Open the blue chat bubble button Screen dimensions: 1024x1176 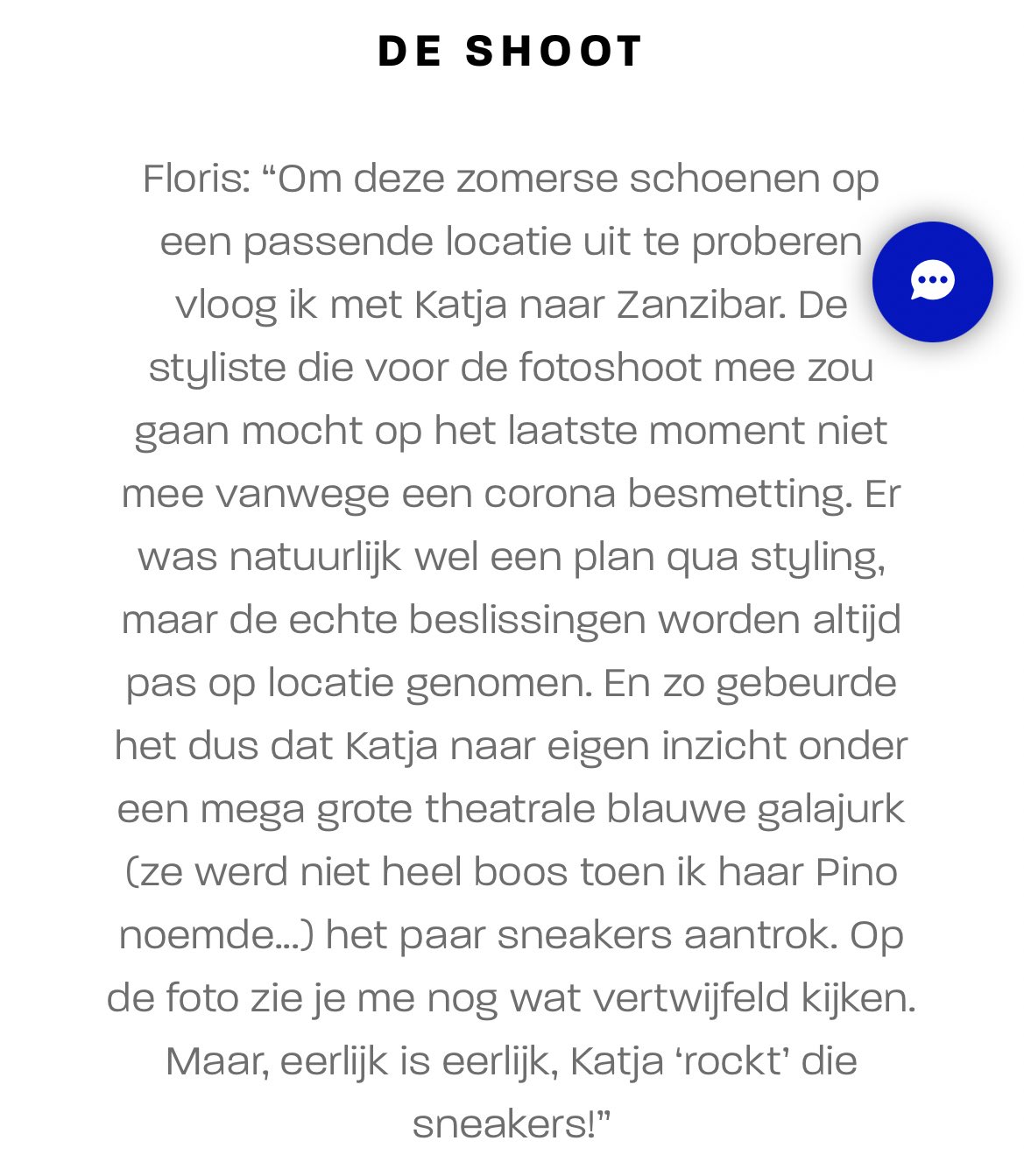pos(932,282)
